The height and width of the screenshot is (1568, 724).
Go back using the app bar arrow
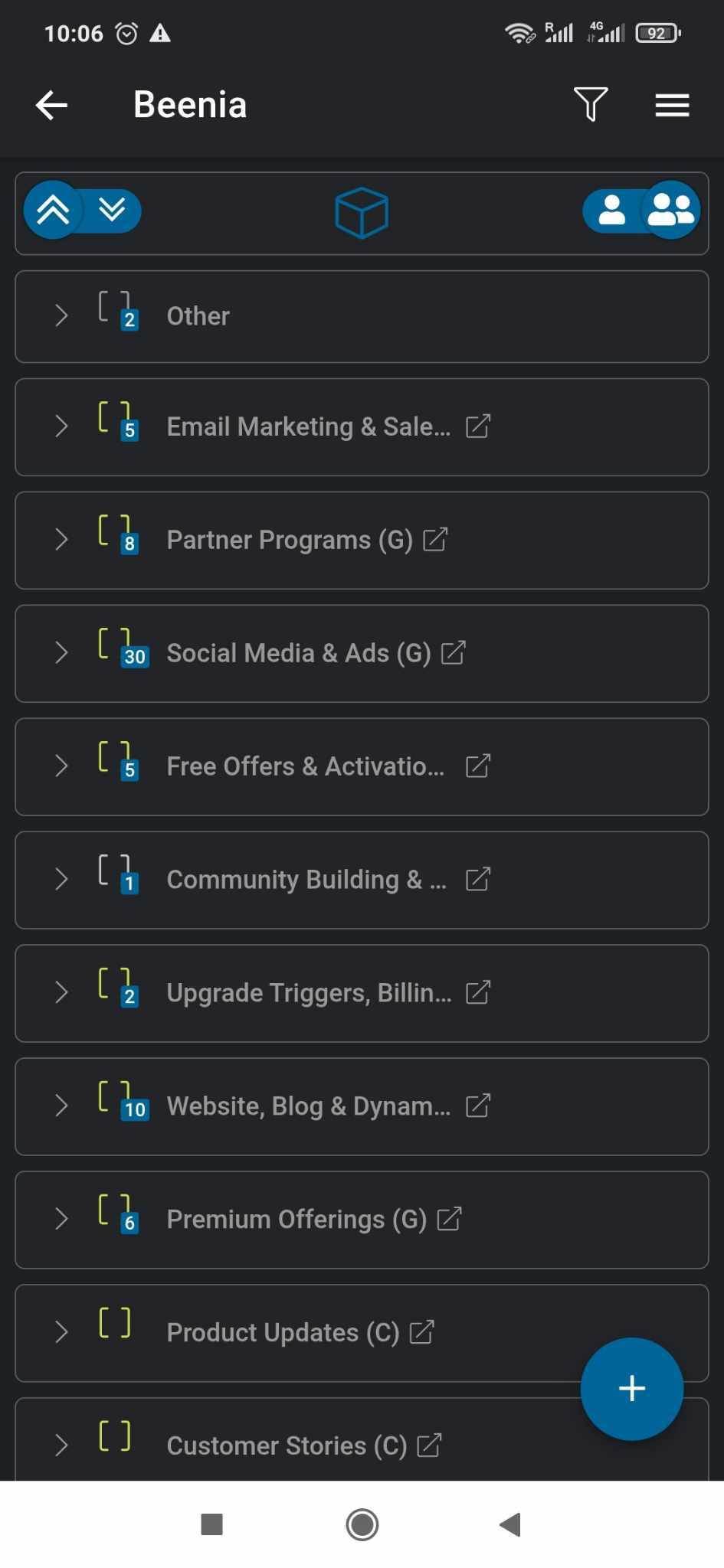coord(52,105)
